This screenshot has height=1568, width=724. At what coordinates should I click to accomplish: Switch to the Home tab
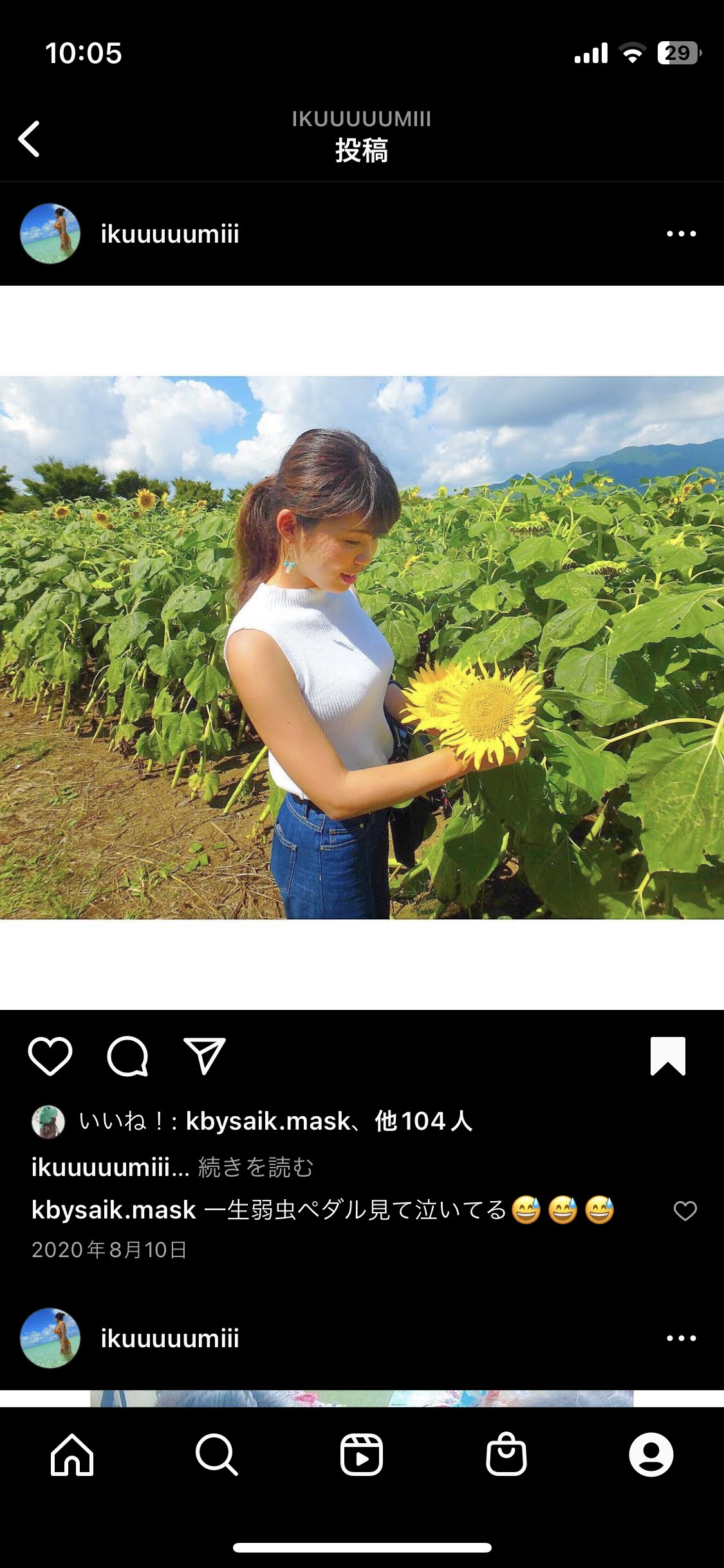point(72,1454)
